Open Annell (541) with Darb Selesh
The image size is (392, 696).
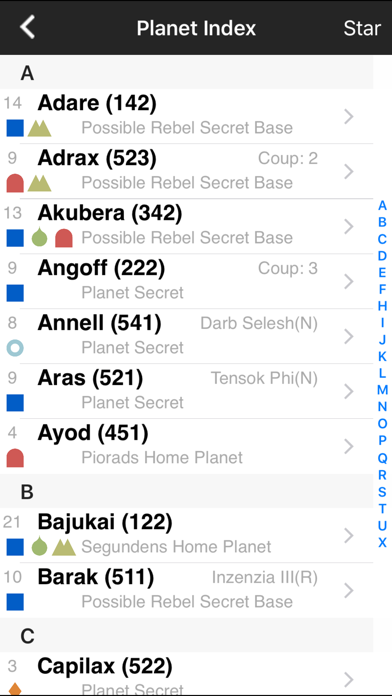coord(186,336)
